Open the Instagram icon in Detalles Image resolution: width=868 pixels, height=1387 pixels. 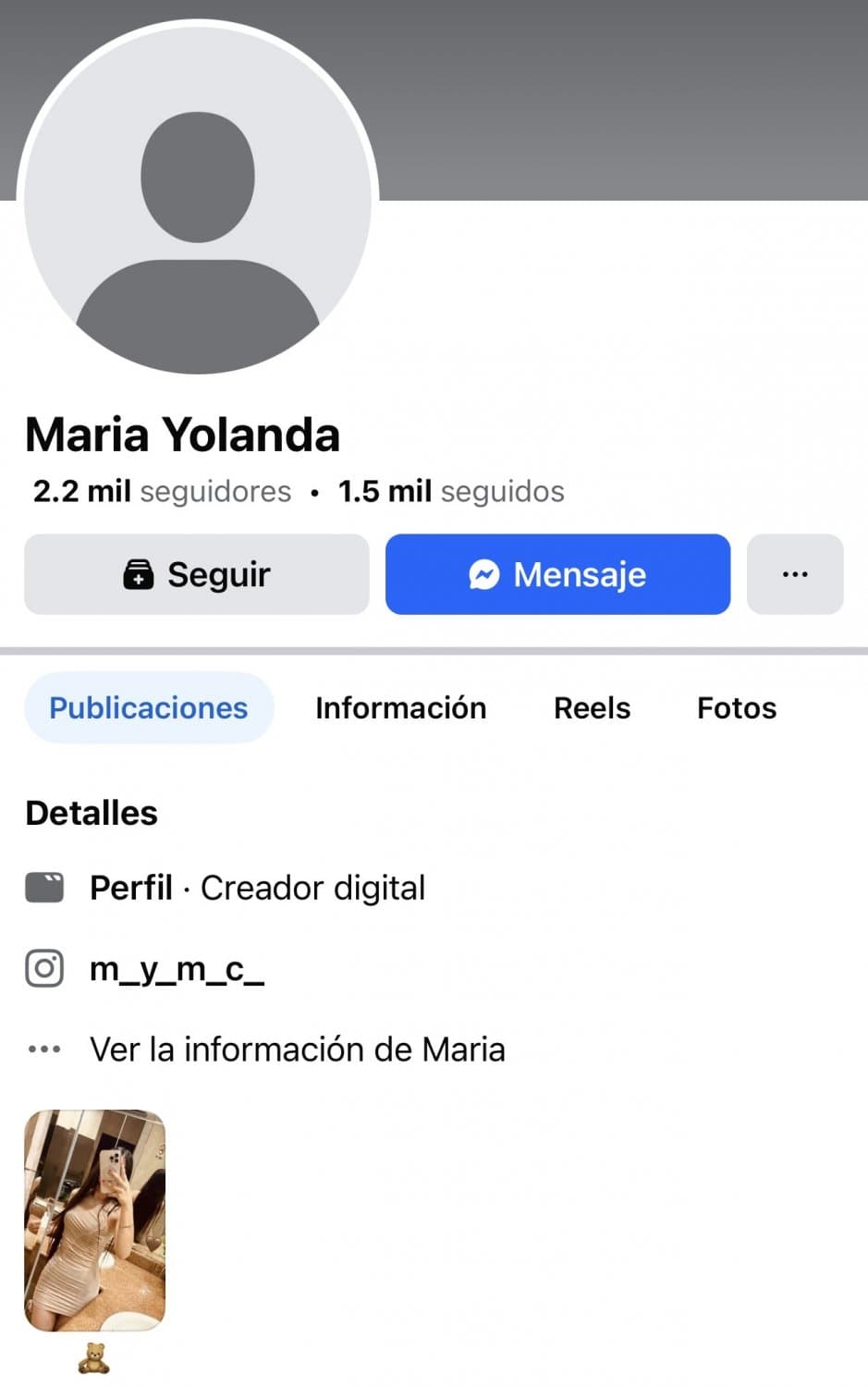43,968
